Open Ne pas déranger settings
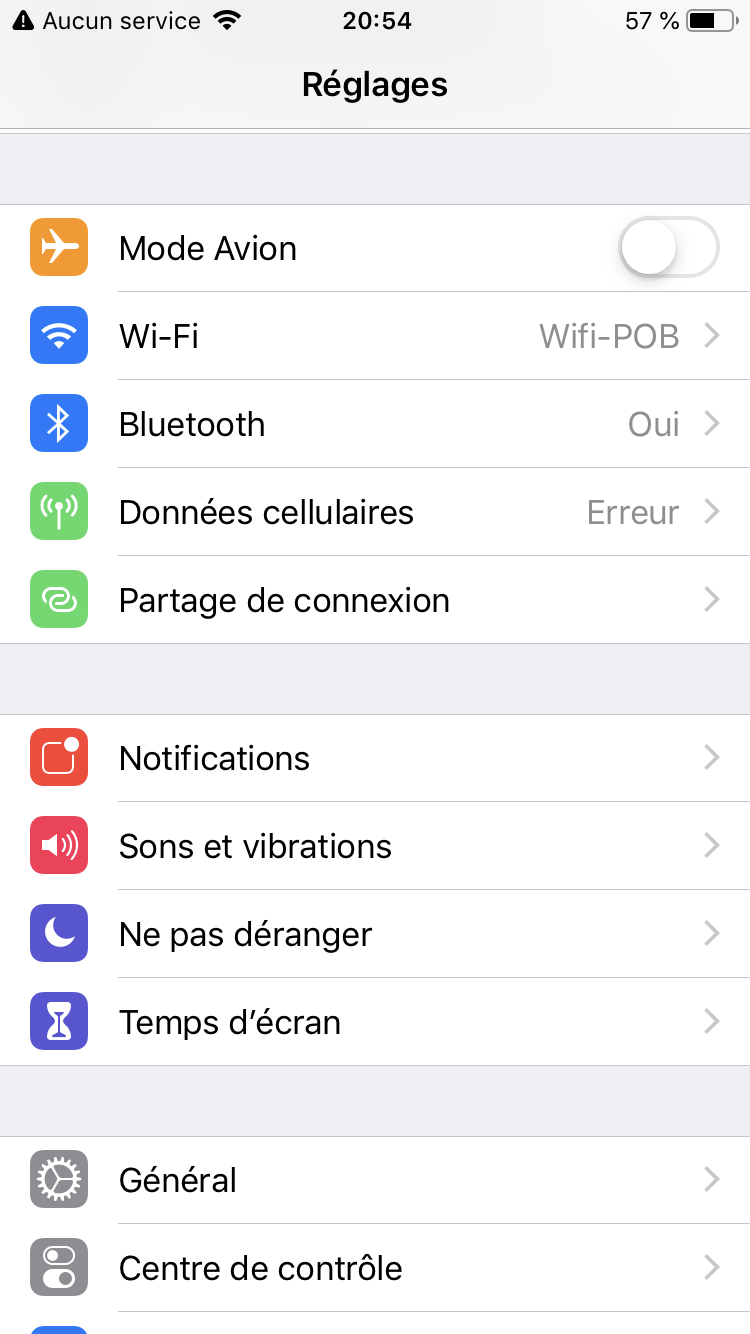Viewport: 750px width, 1334px height. [x=375, y=934]
